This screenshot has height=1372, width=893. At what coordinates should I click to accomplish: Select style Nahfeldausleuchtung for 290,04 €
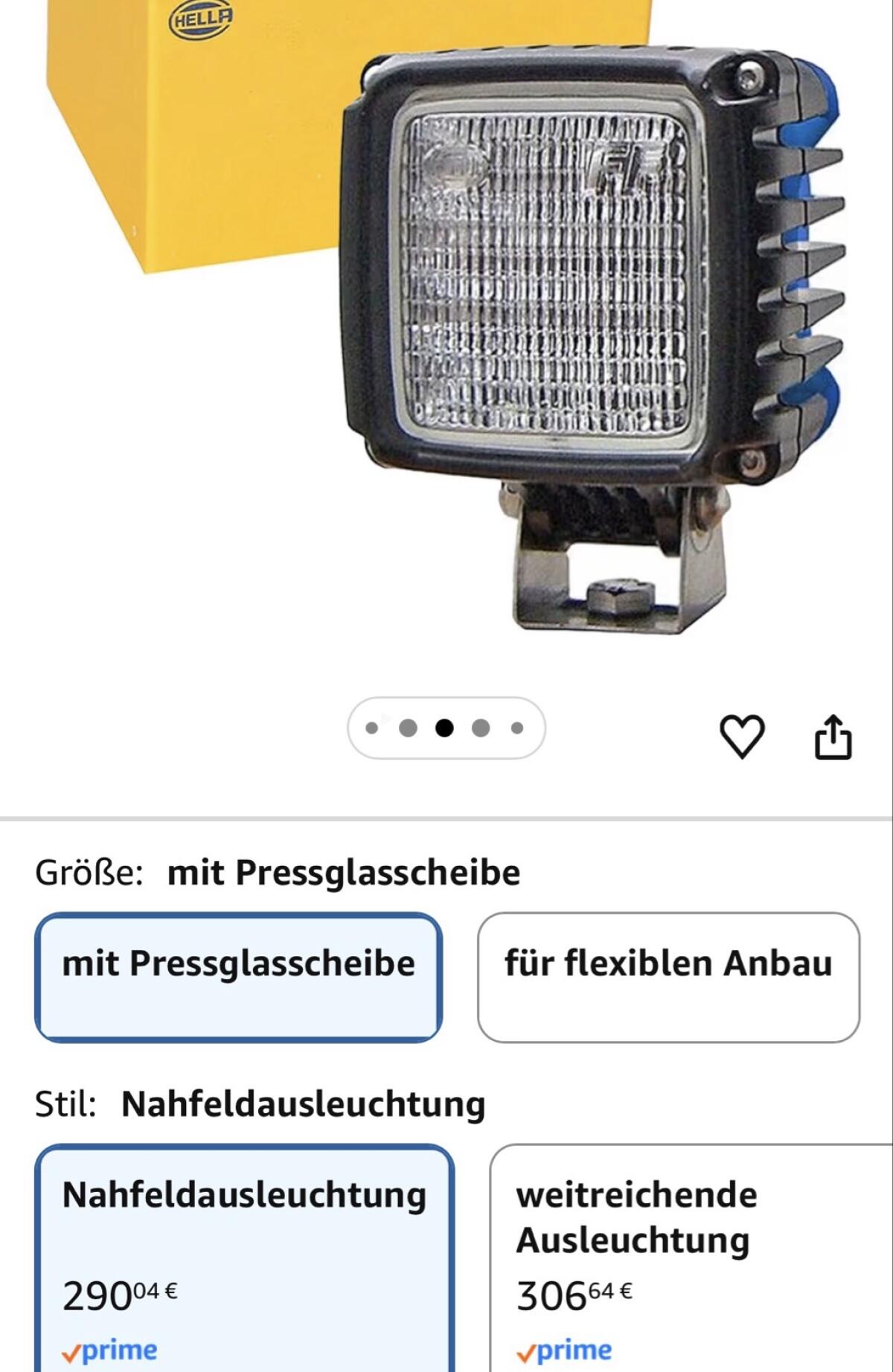click(245, 1257)
